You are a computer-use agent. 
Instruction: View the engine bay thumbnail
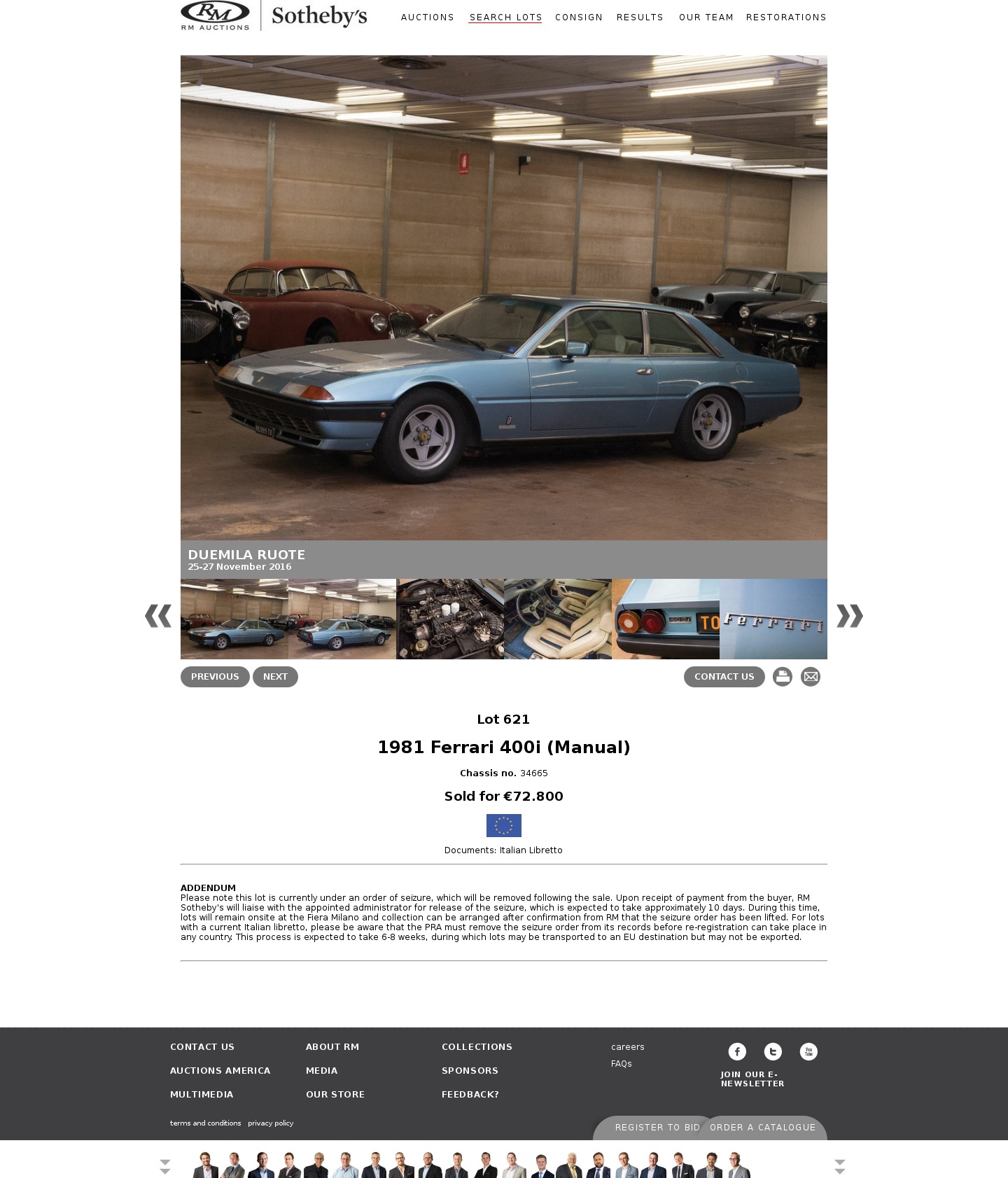(x=450, y=619)
